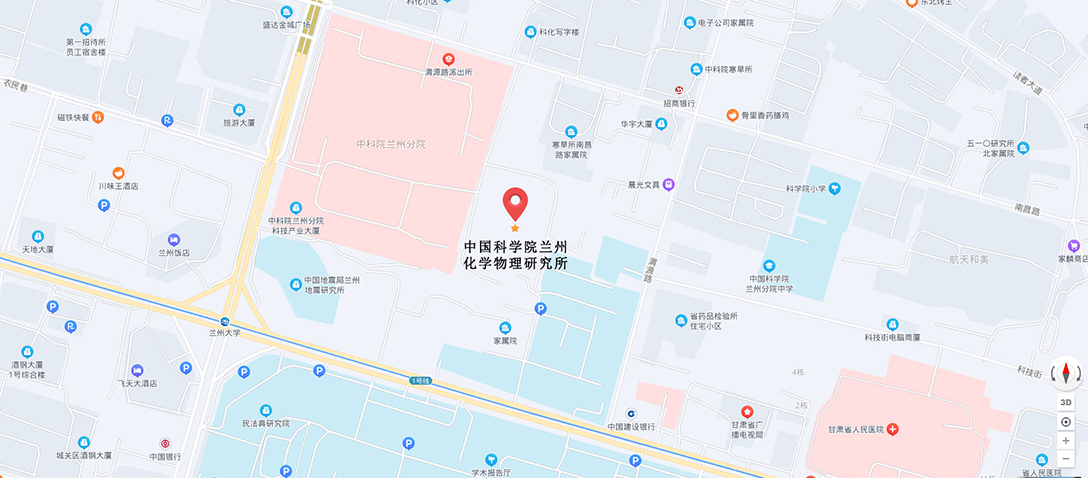The height and width of the screenshot is (478, 1088).
Task: Zoom out with the minus button
Action: pos(1066,458)
